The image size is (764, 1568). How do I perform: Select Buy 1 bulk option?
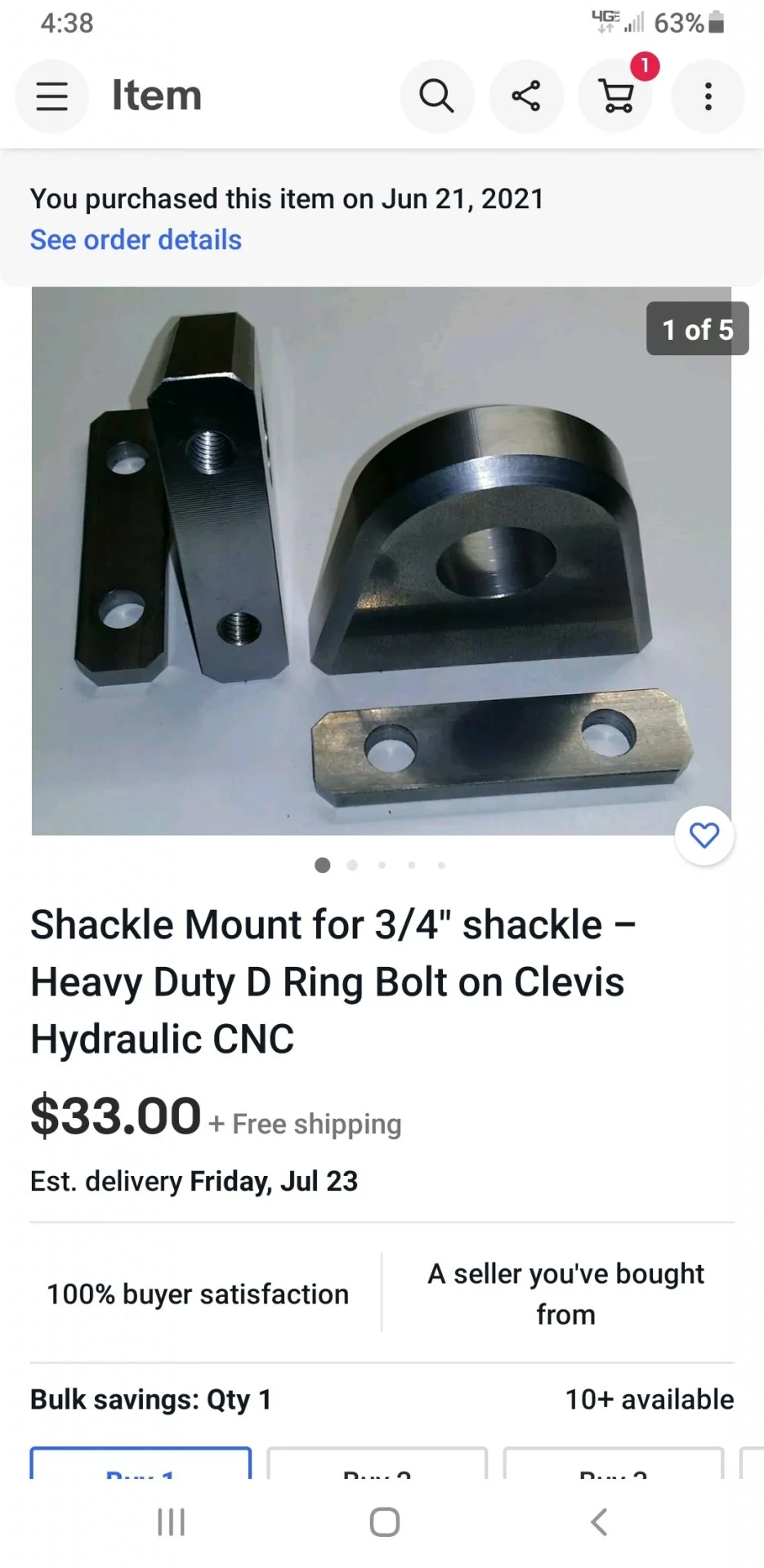[141, 1465]
